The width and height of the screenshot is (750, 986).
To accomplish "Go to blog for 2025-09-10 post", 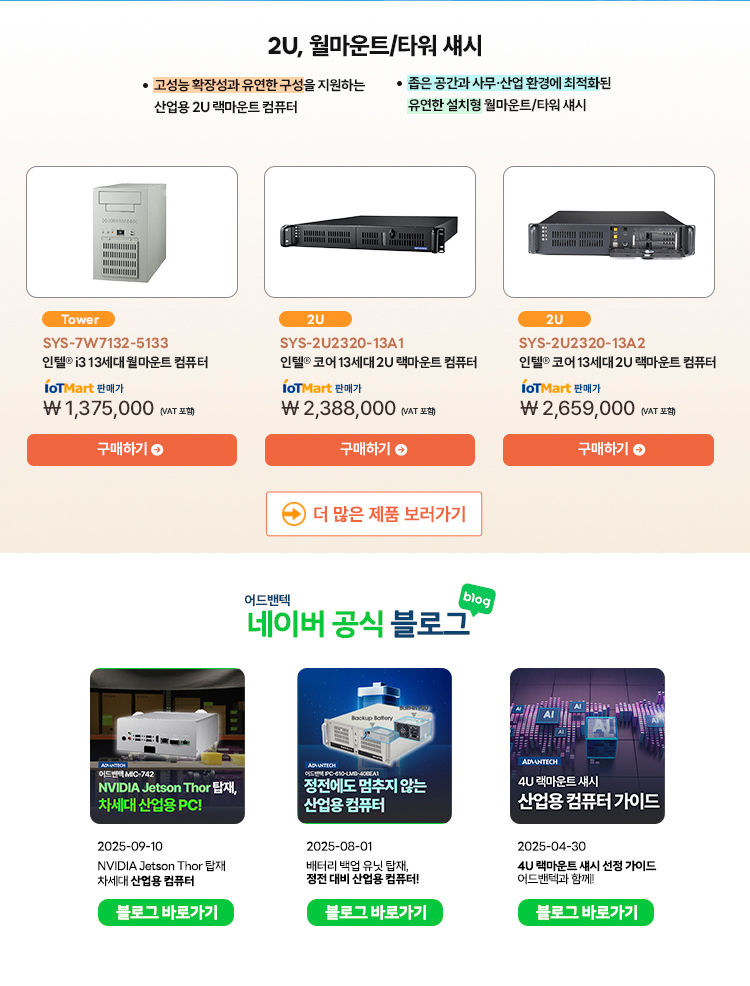I will (165, 912).
